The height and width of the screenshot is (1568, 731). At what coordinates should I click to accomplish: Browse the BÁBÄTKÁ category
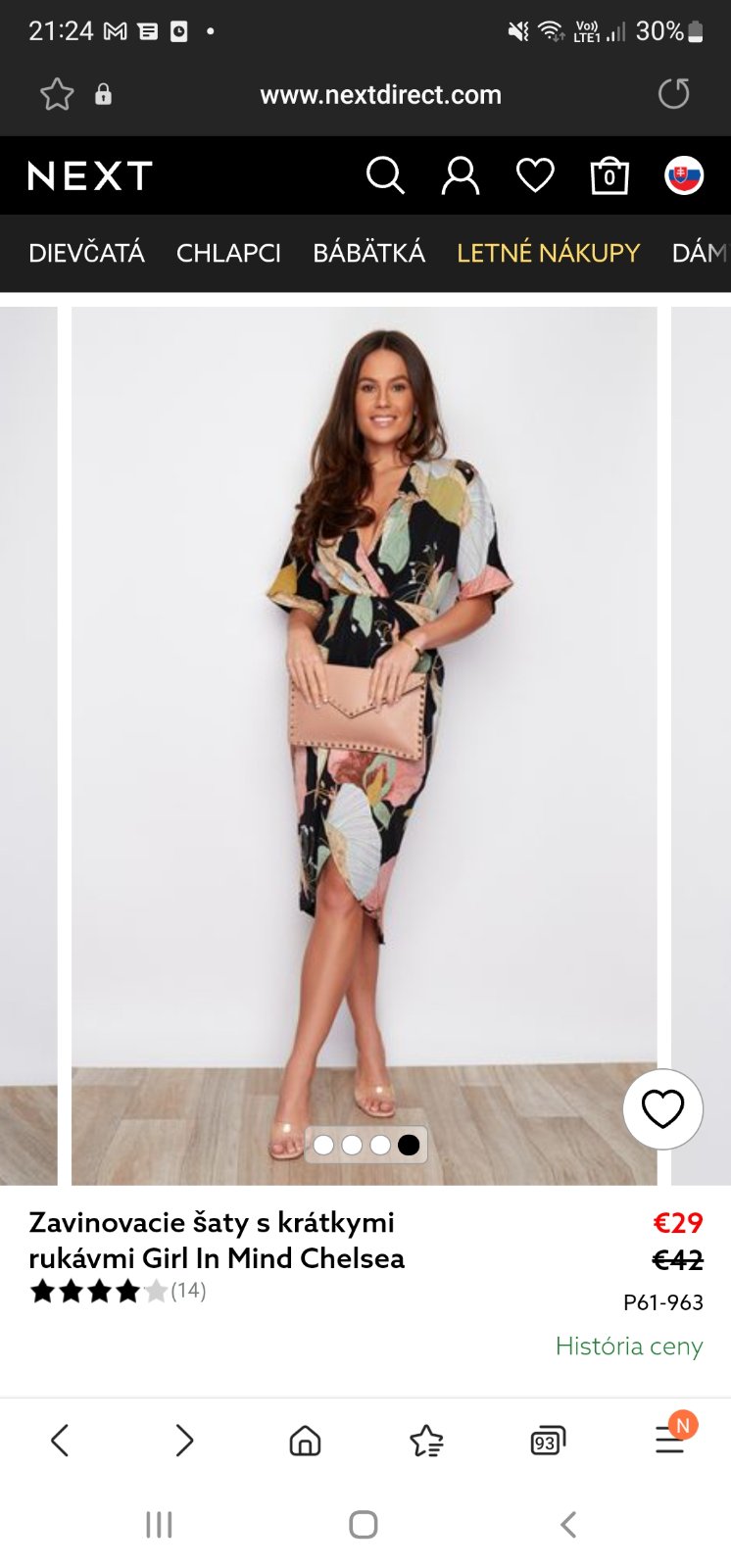tap(368, 253)
